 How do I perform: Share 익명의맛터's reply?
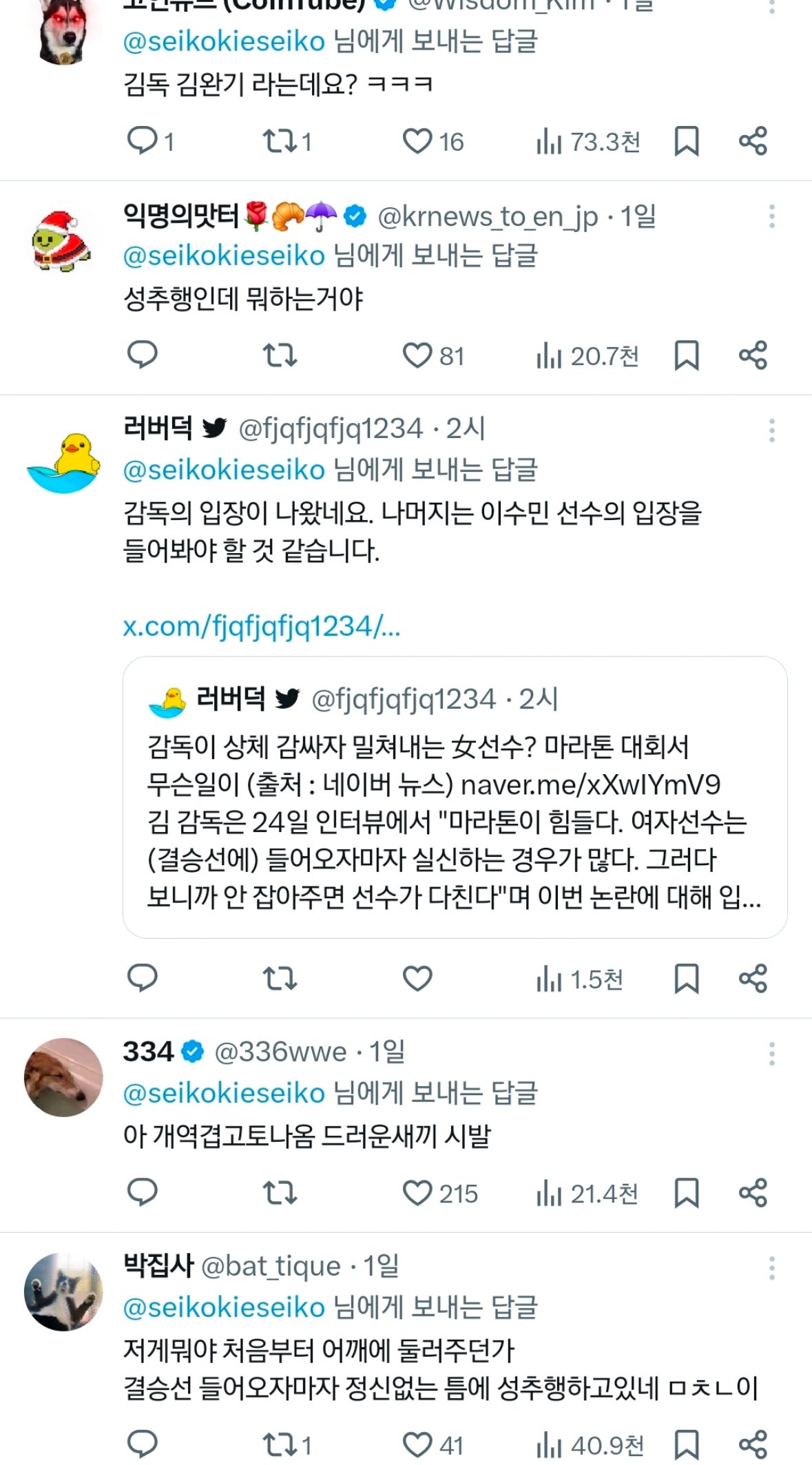click(x=753, y=355)
